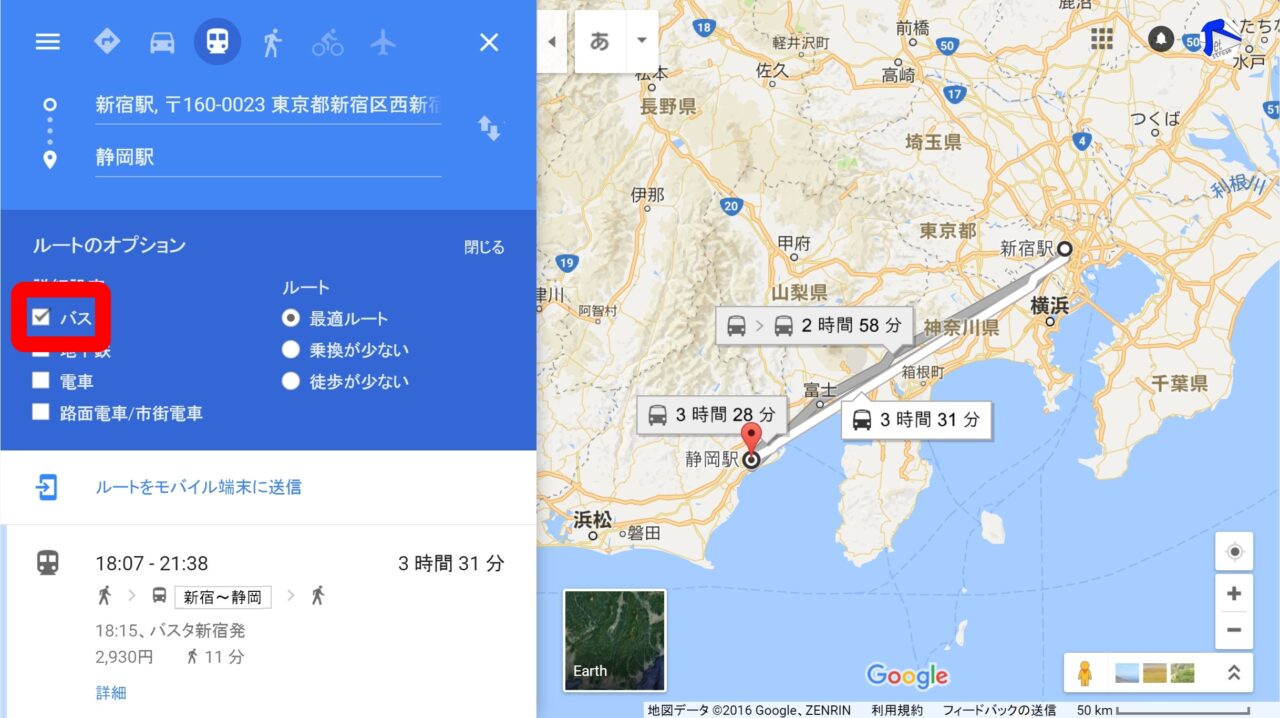
Task: Select 乗換が少ない route option
Action: 291,350
